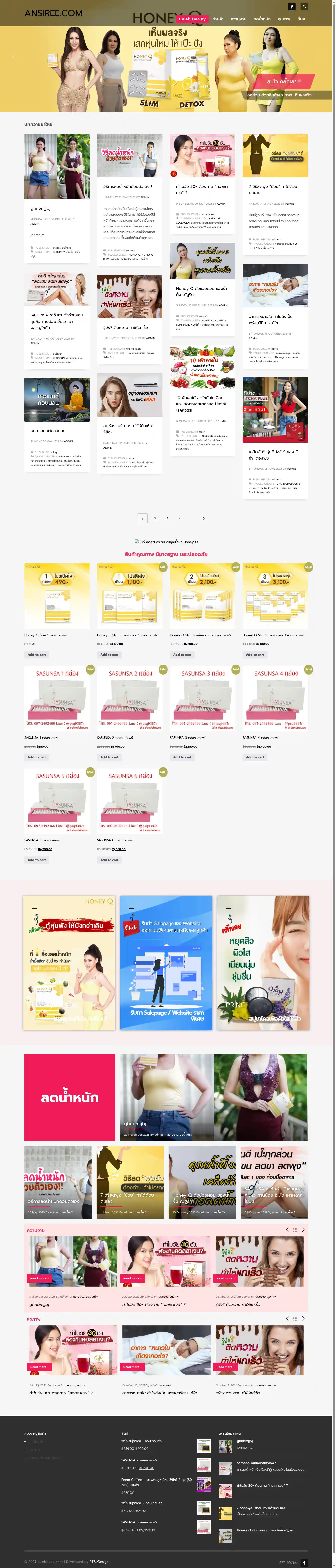Viewport: 336px width, 1568px height.
Task: Add SASUNSA 3 กล่อง to cart
Action: point(182,757)
